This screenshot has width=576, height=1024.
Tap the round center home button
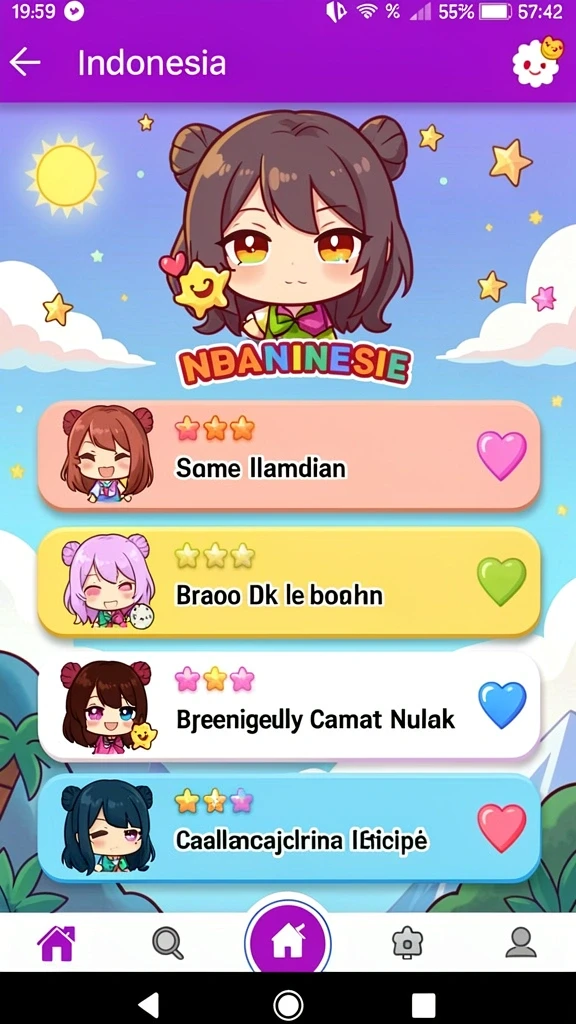tap(288, 942)
